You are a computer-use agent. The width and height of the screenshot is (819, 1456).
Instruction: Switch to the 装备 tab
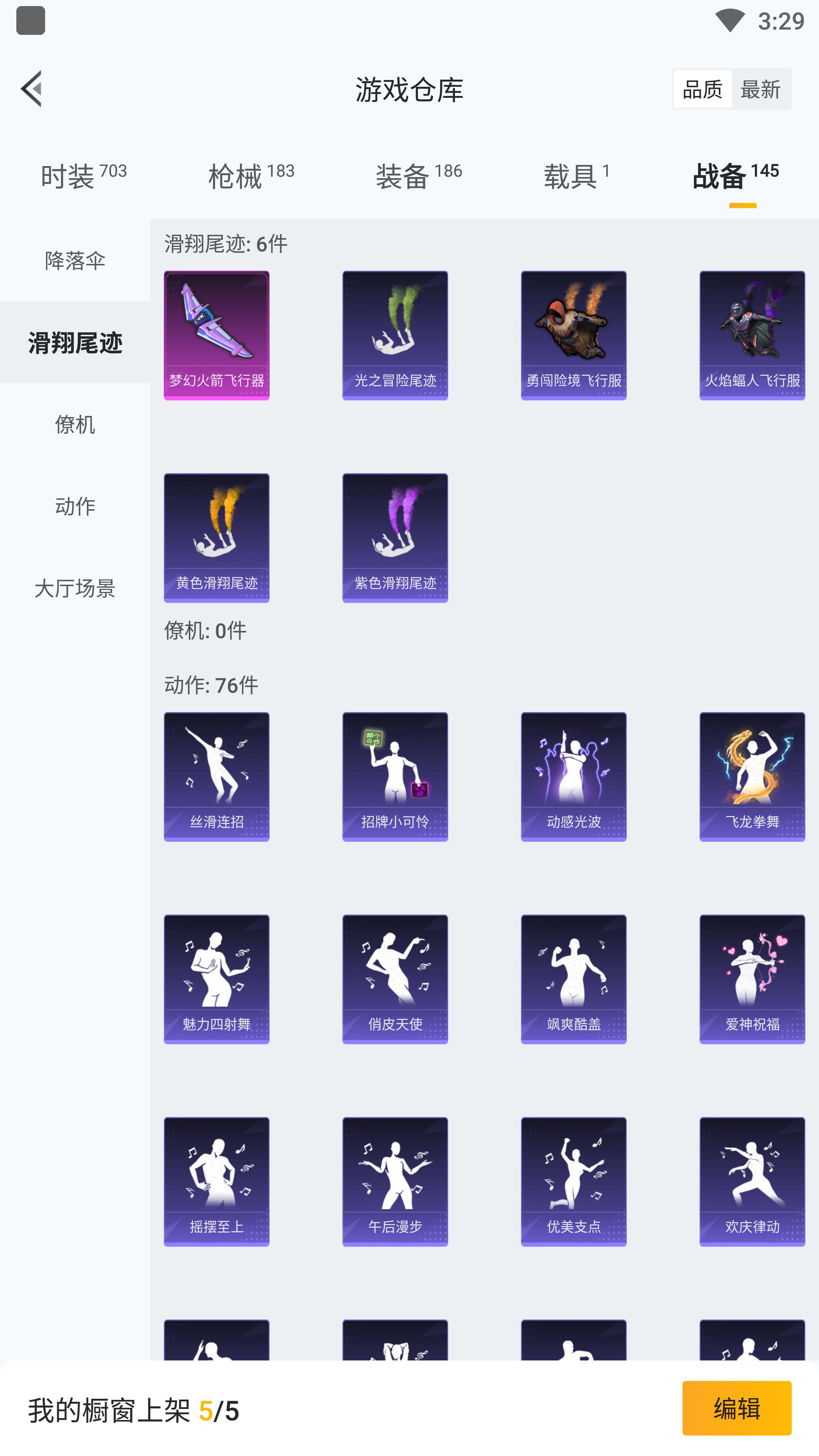(418, 176)
